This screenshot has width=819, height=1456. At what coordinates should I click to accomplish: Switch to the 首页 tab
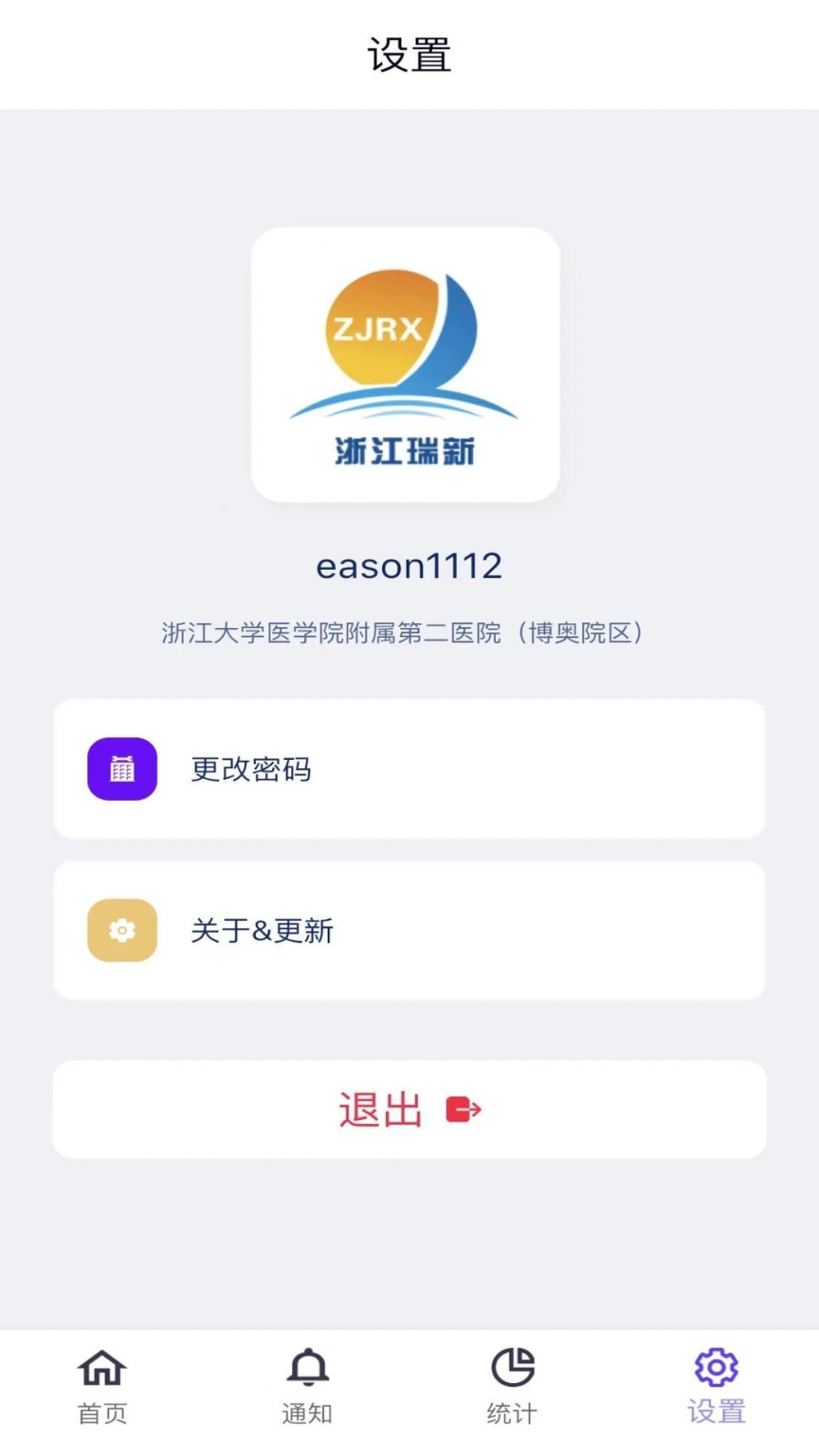(102, 1386)
